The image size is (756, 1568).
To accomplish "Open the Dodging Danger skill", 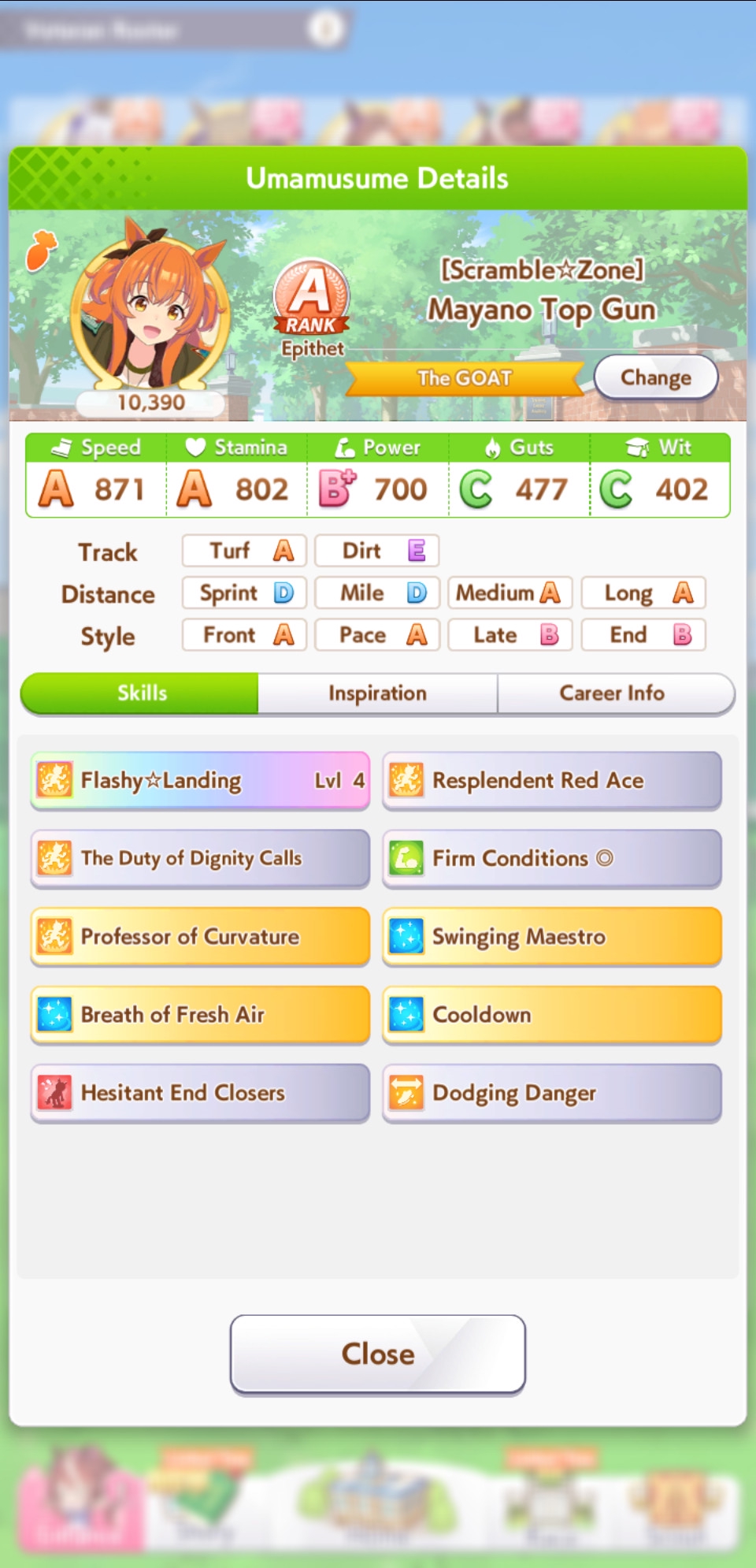I will [552, 1093].
